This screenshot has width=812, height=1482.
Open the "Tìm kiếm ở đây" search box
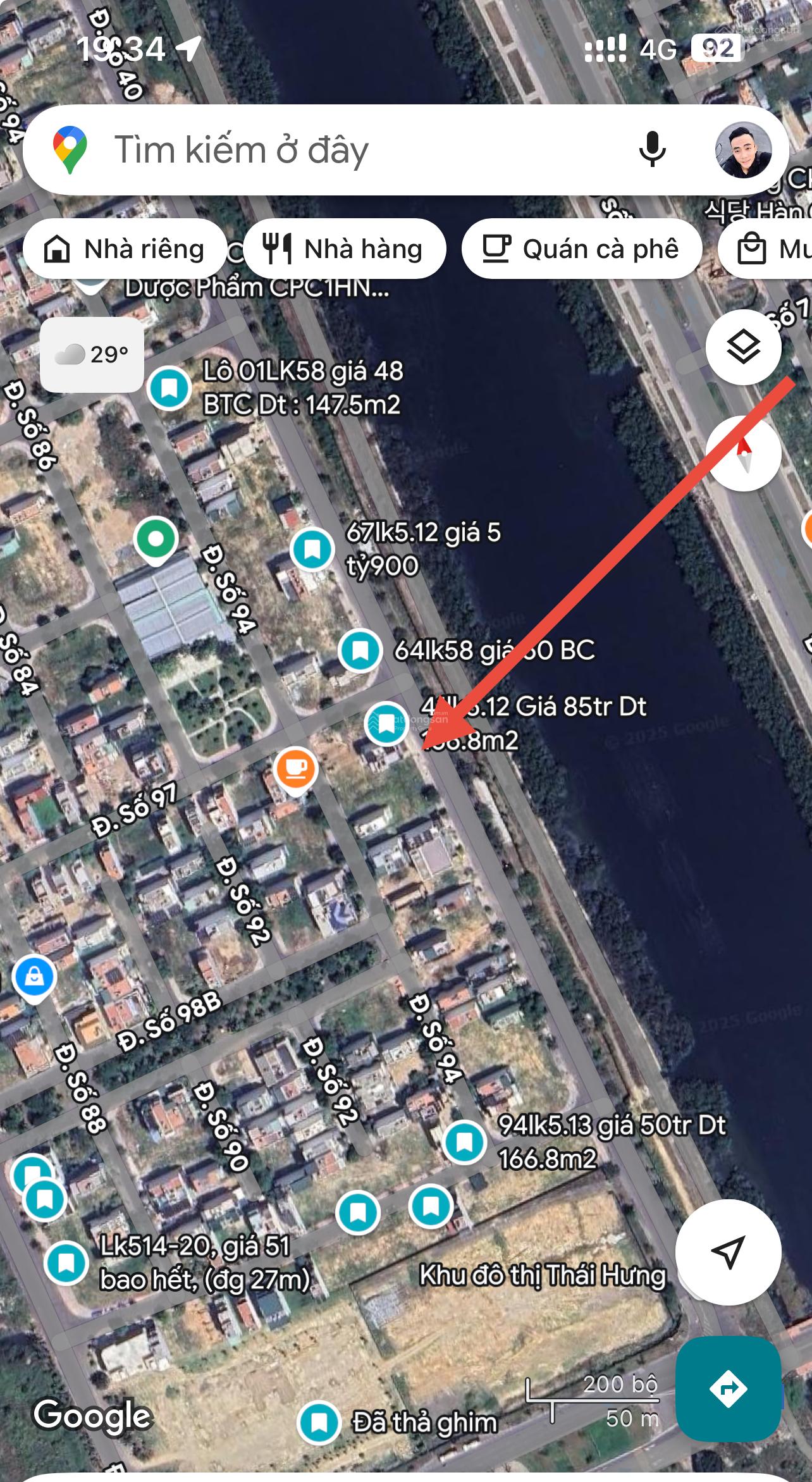[354, 151]
